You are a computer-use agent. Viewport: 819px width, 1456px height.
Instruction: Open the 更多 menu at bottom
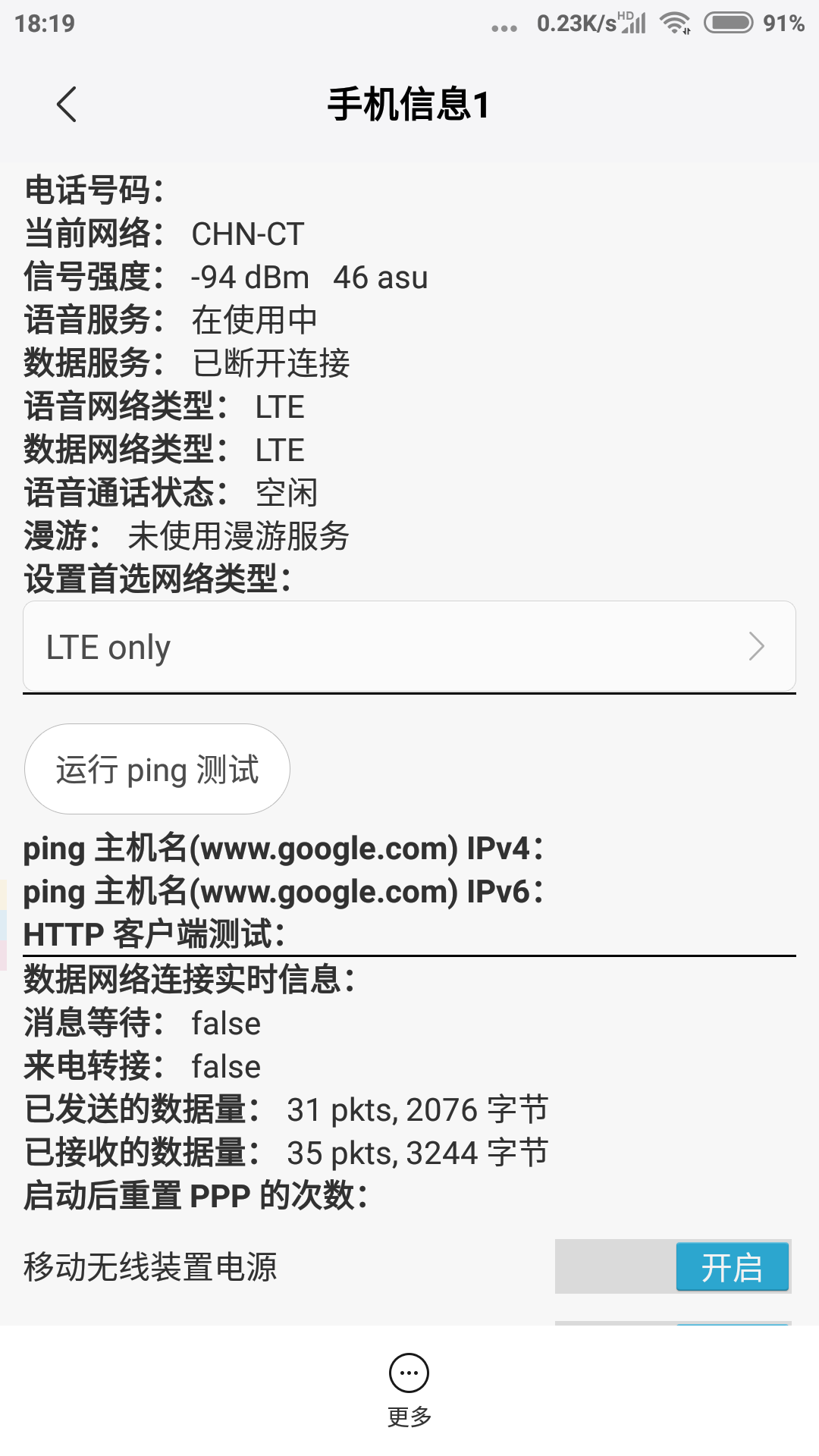pos(409,1386)
